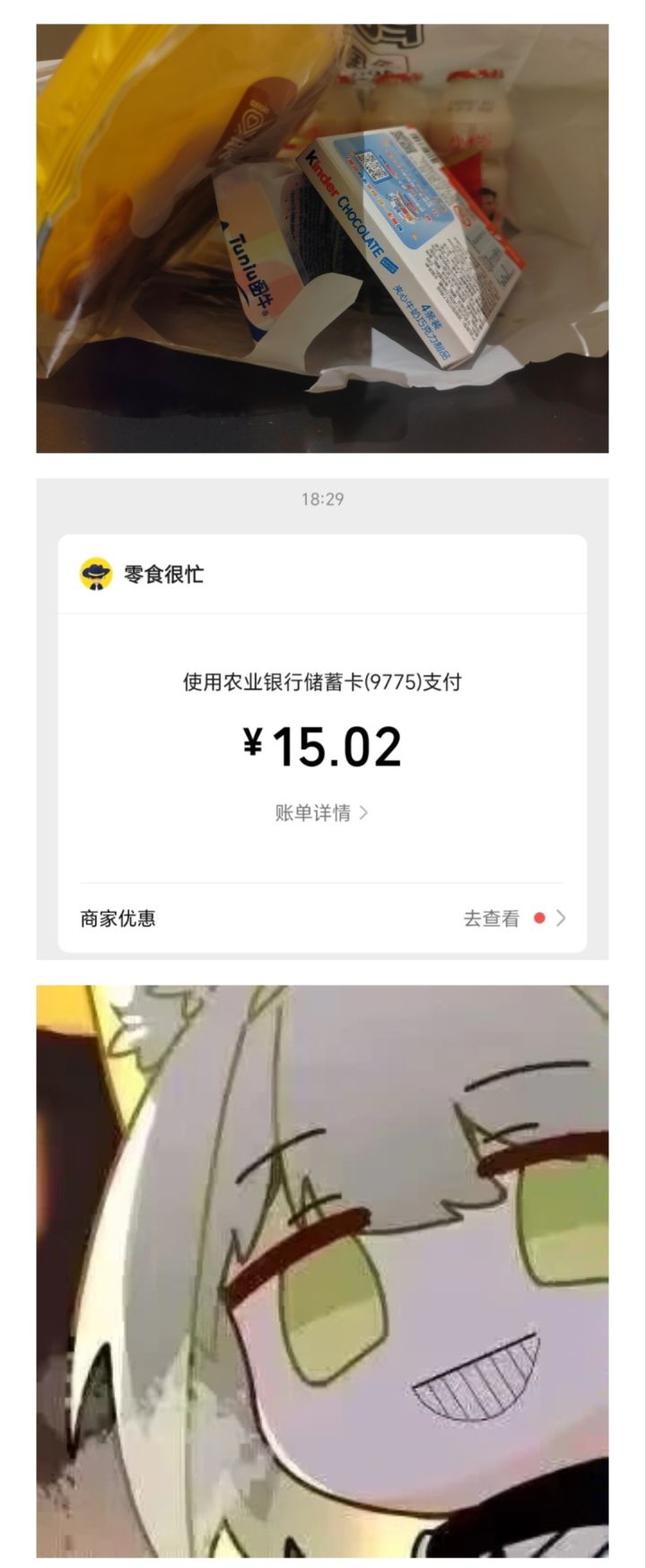Expand the chevron next to 账单详情

pos(363,811)
